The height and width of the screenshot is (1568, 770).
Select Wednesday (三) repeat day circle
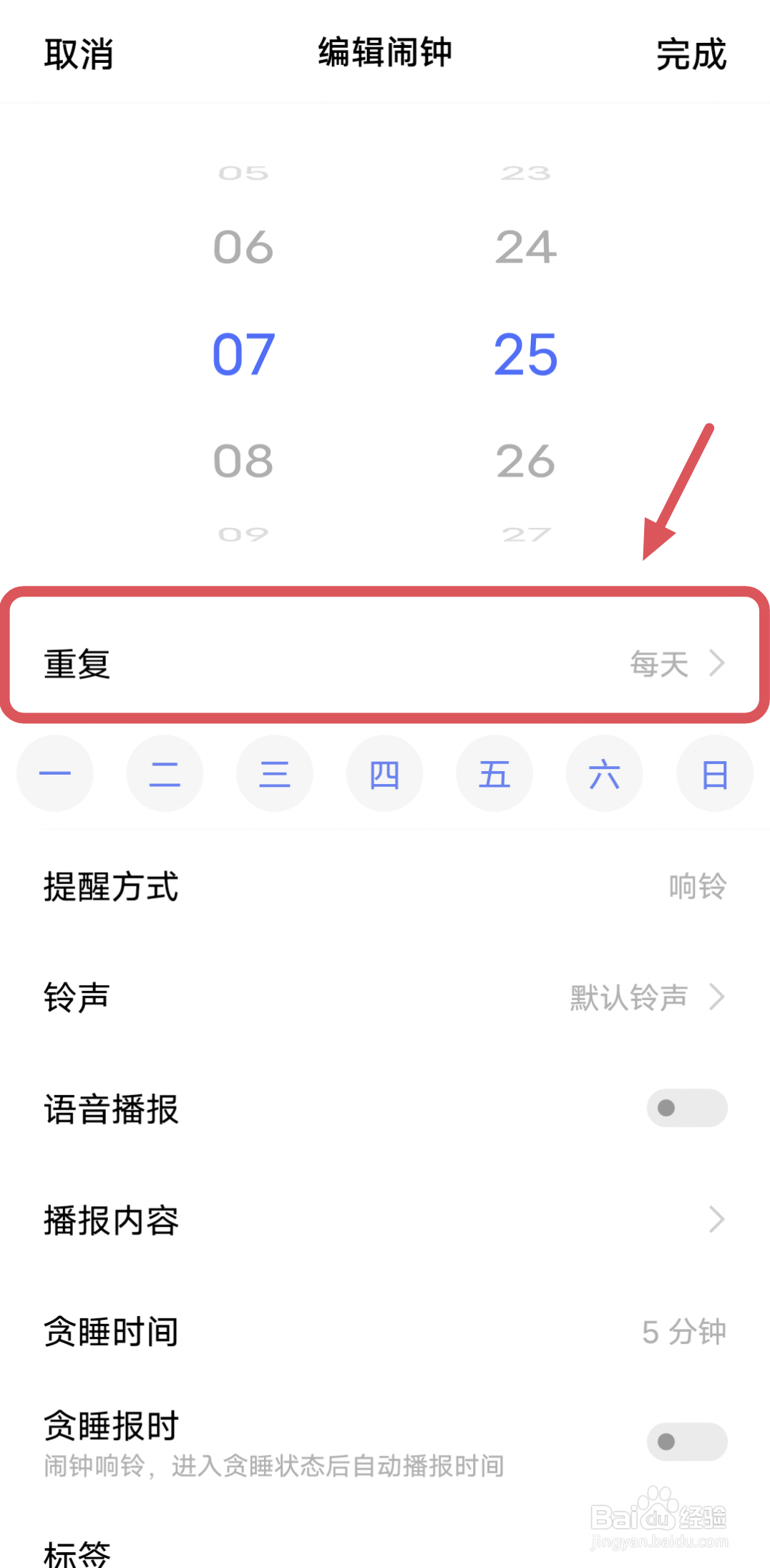click(x=275, y=773)
